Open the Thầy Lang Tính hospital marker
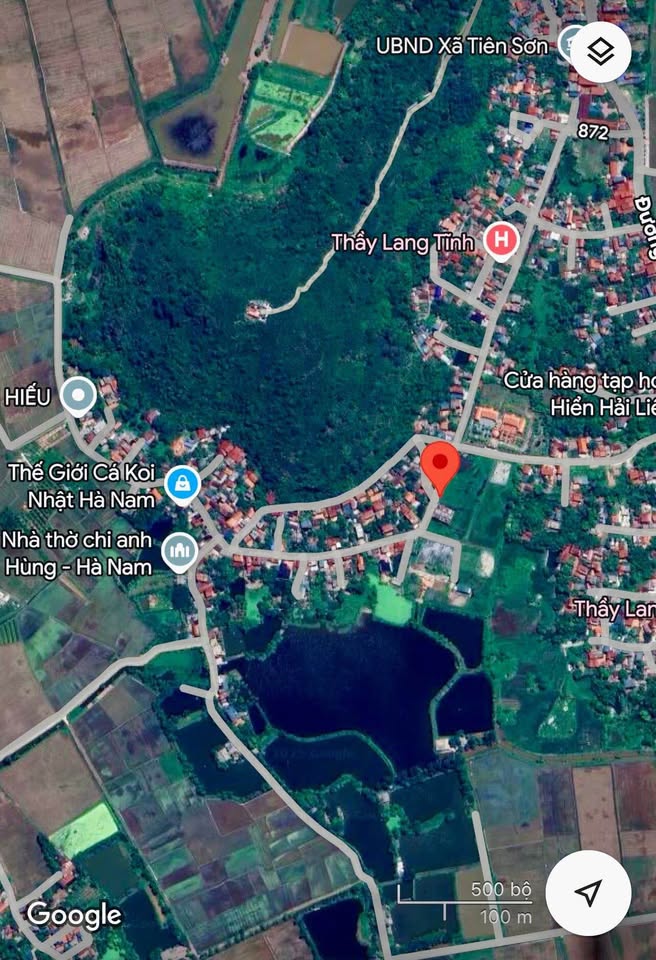Screen dimensions: 656x960 click(500, 240)
